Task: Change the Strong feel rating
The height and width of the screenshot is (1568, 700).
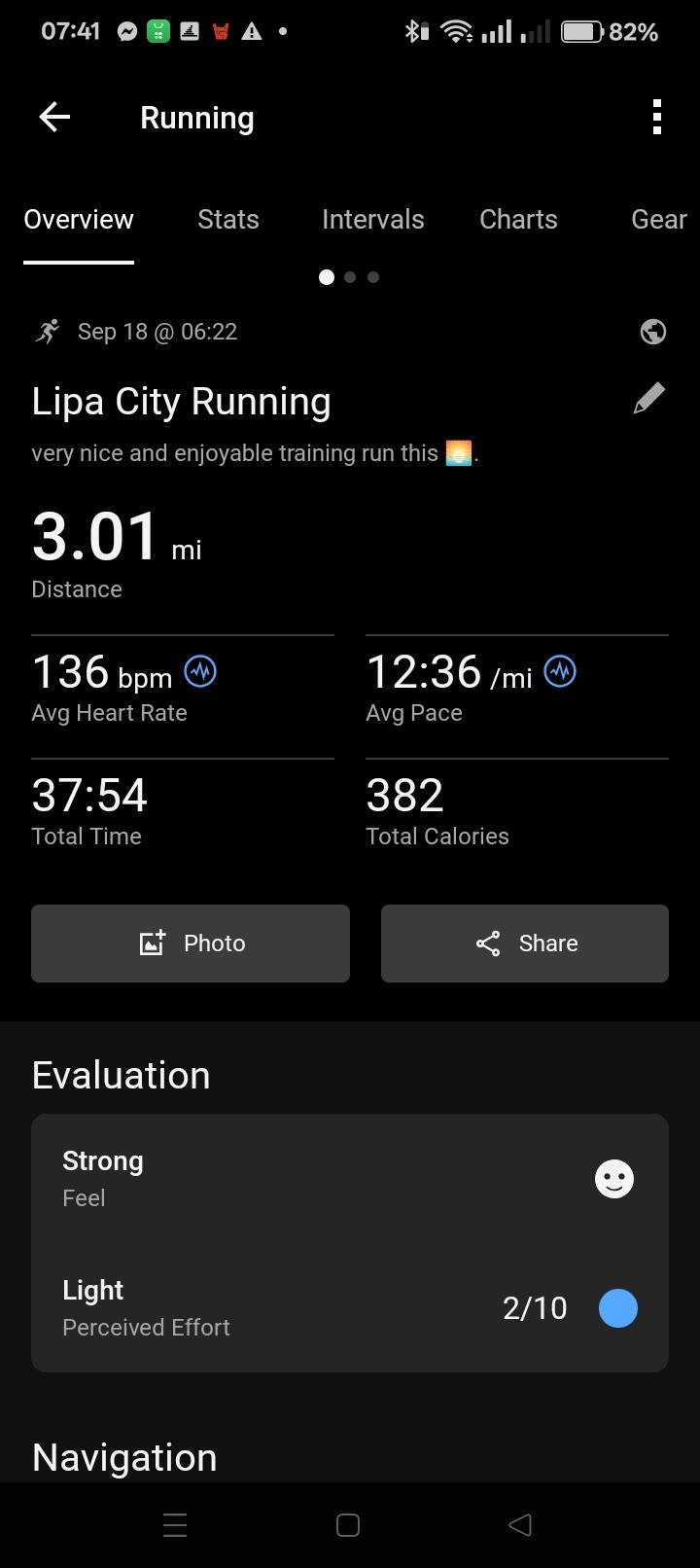Action: [x=350, y=1179]
